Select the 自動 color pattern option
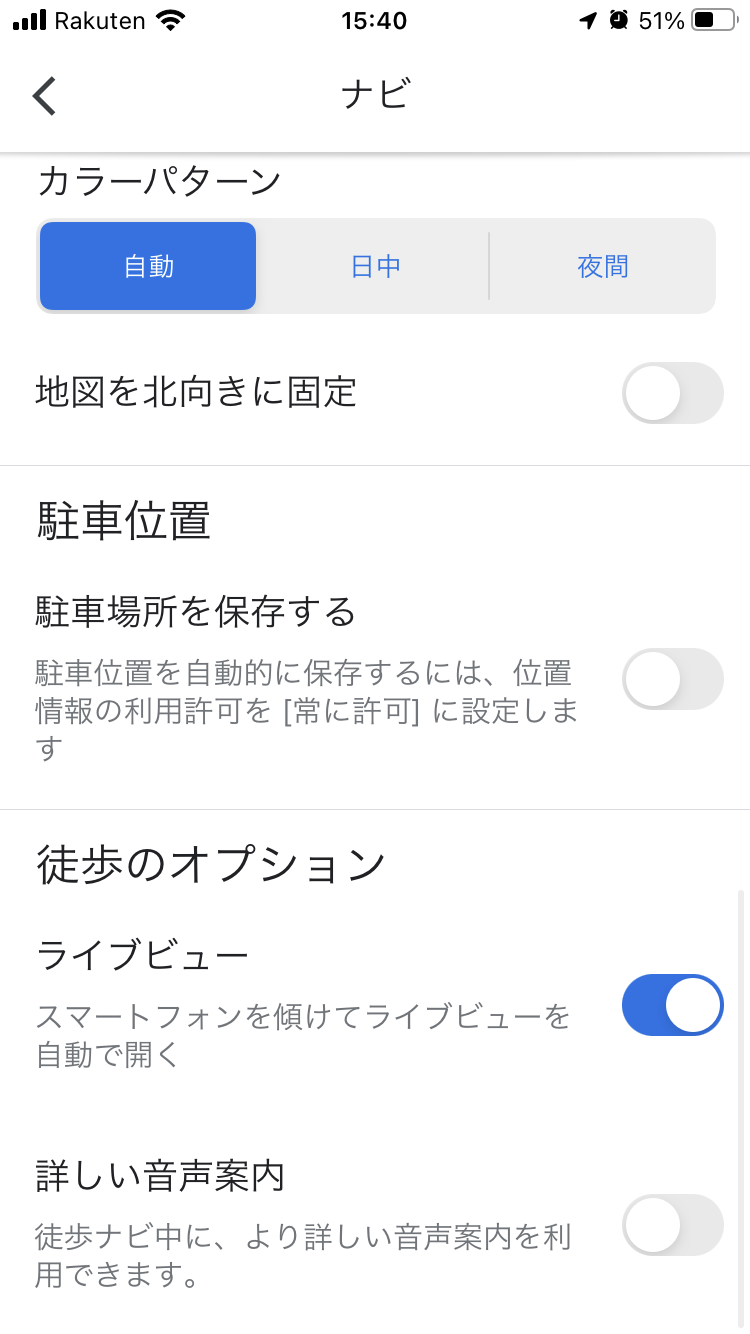 coord(148,266)
